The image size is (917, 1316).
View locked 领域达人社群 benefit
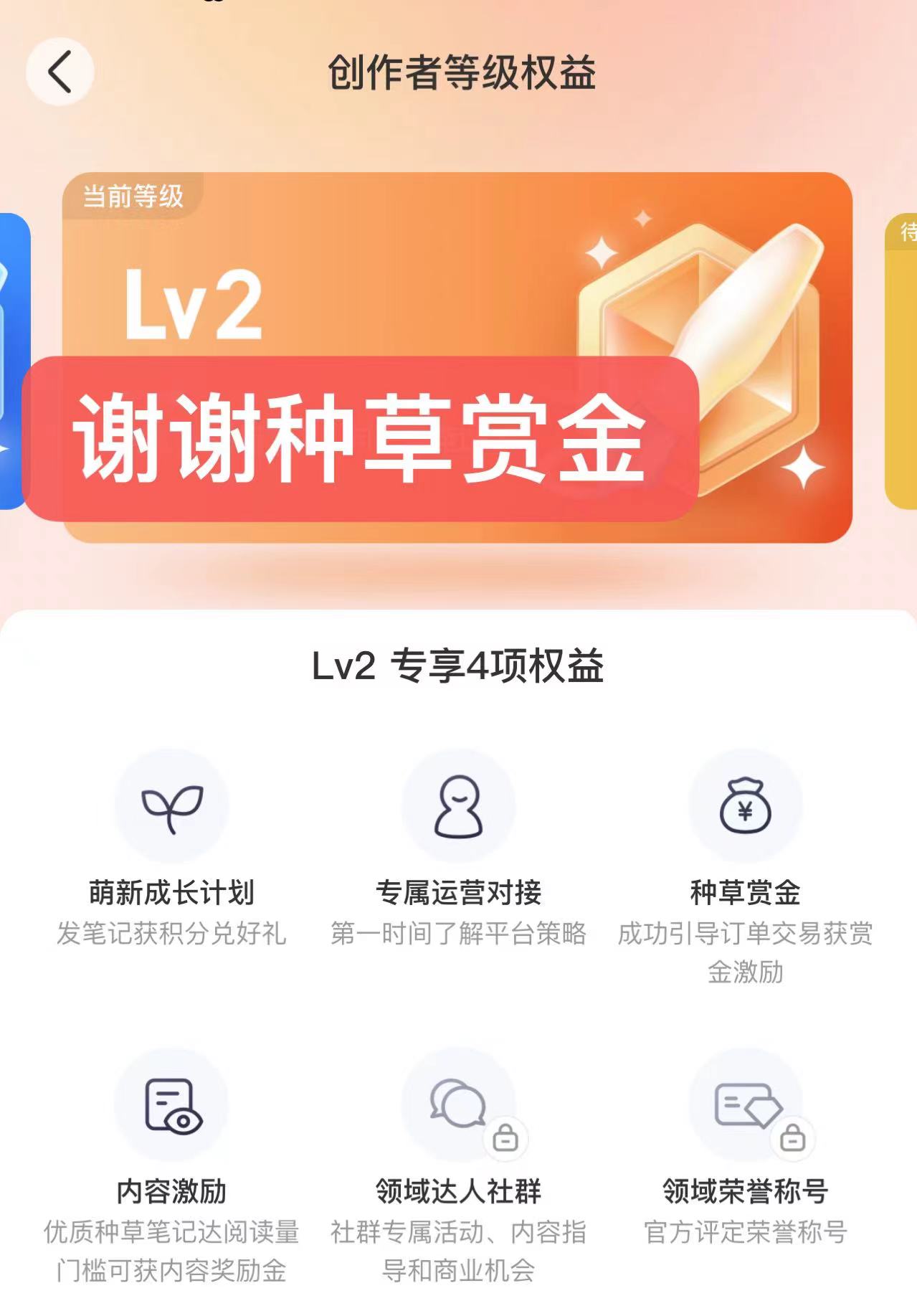click(x=458, y=1105)
